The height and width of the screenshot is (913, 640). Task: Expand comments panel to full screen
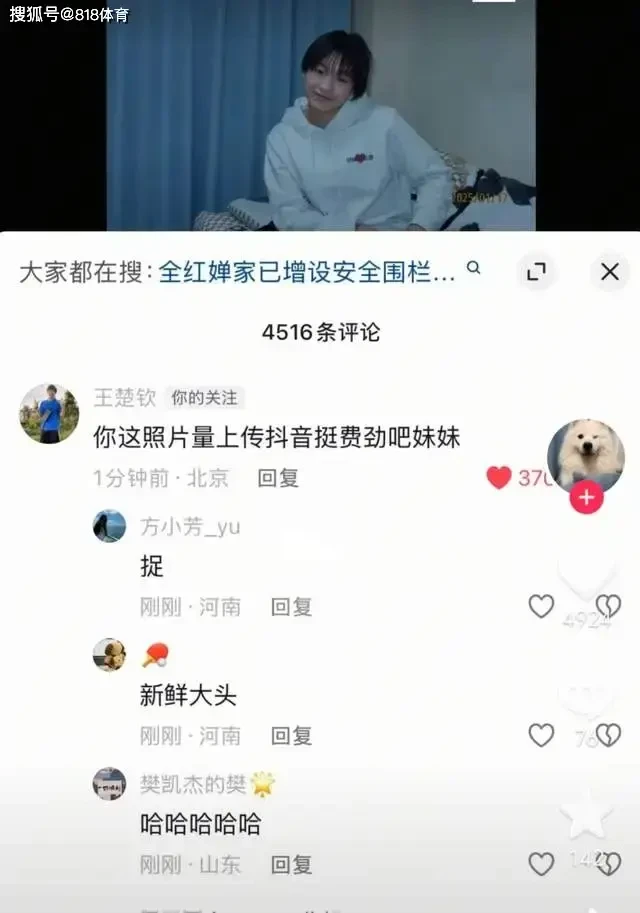coord(537,272)
